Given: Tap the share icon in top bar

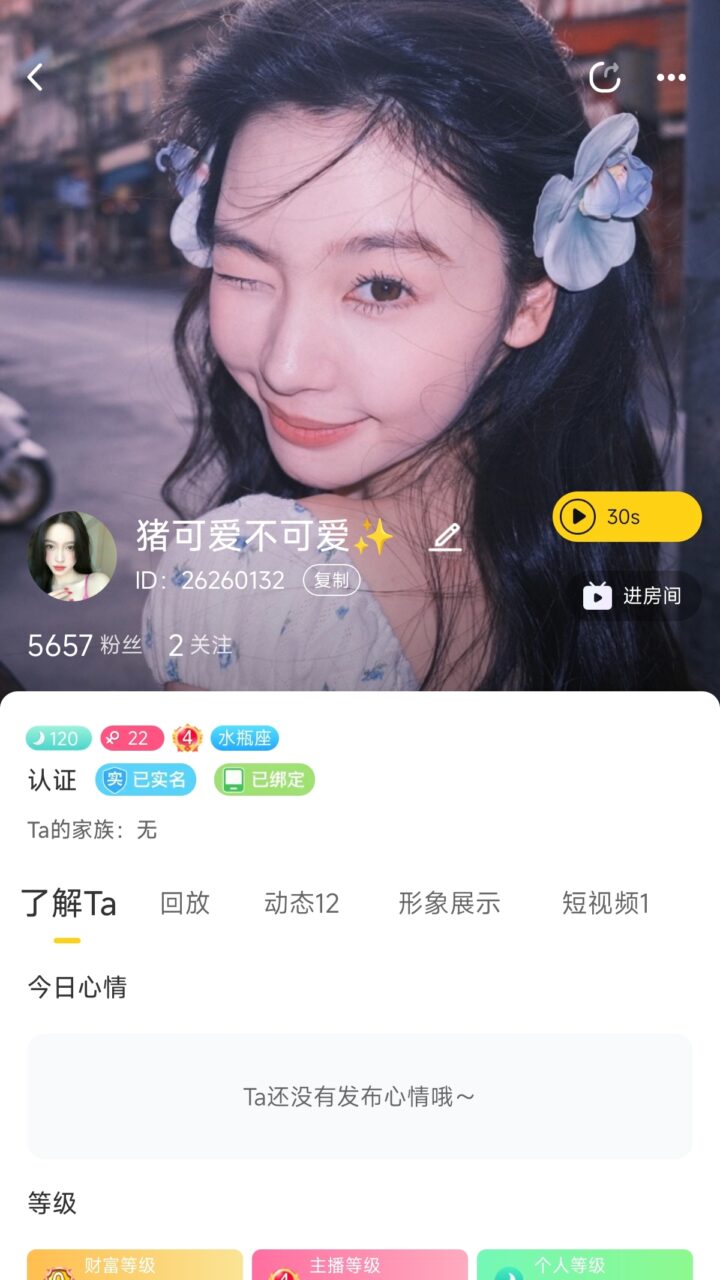Looking at the screenshot, I should 604,77.
